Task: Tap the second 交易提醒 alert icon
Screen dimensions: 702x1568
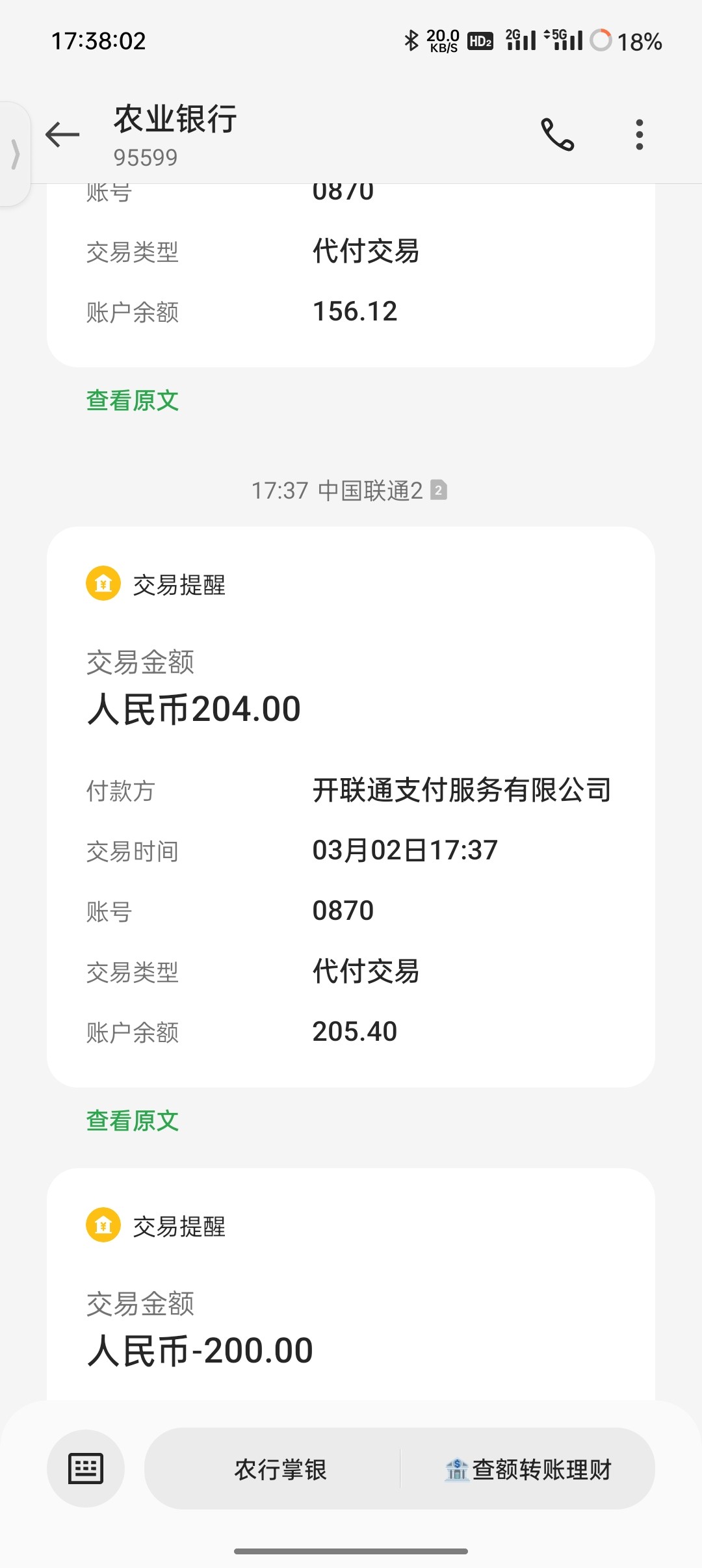Action: click(103, 1226)
